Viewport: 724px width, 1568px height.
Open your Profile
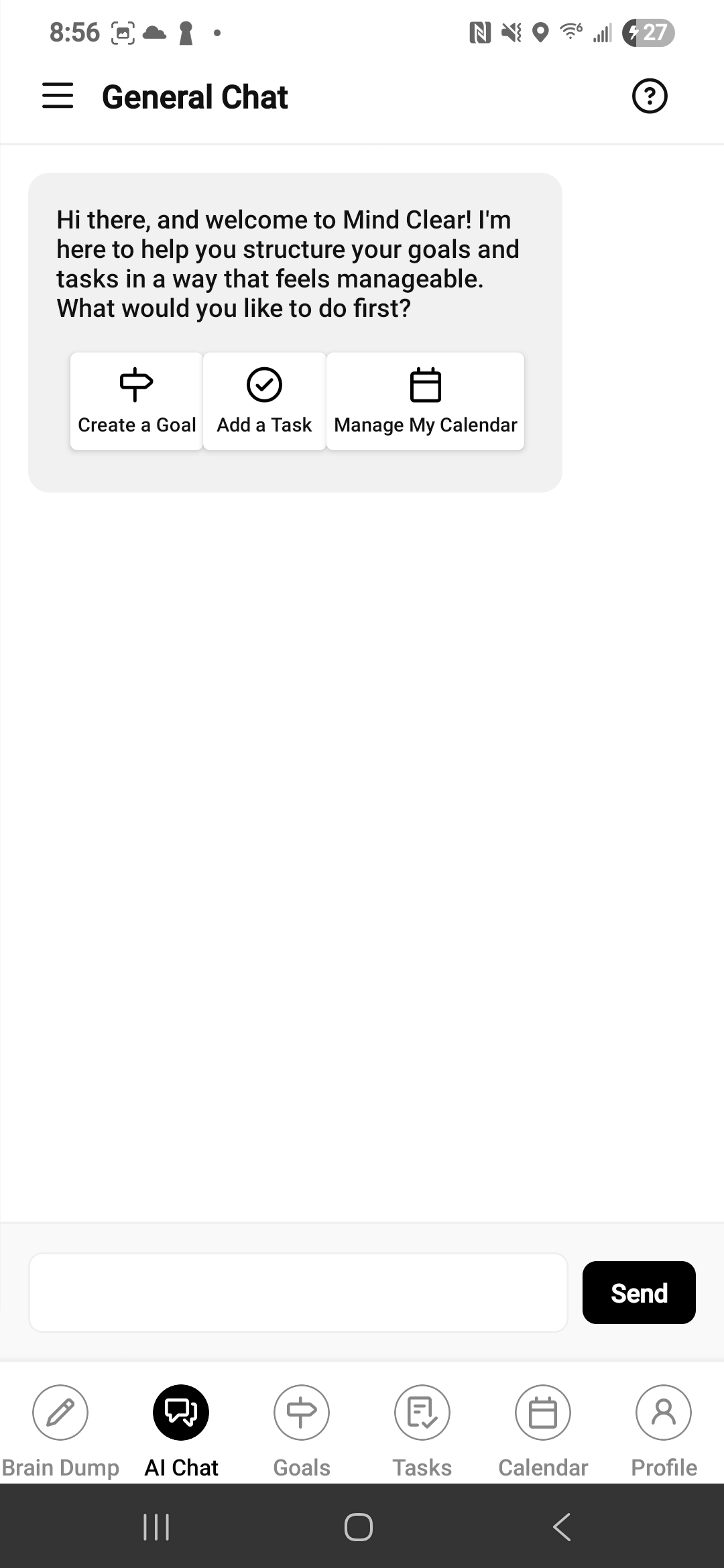point(663,1413)
